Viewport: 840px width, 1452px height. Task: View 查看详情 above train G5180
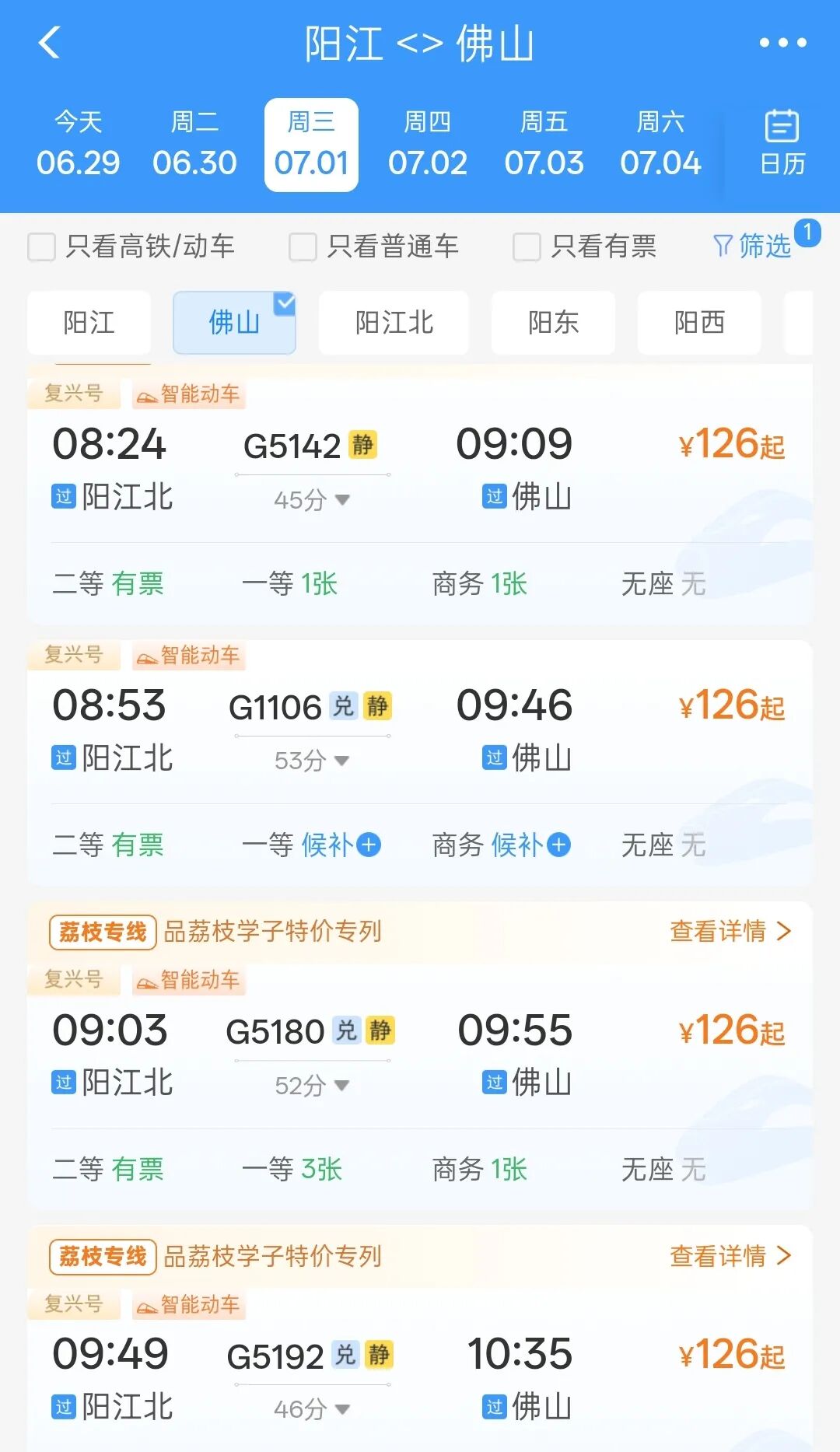click(x=730, y=931)
